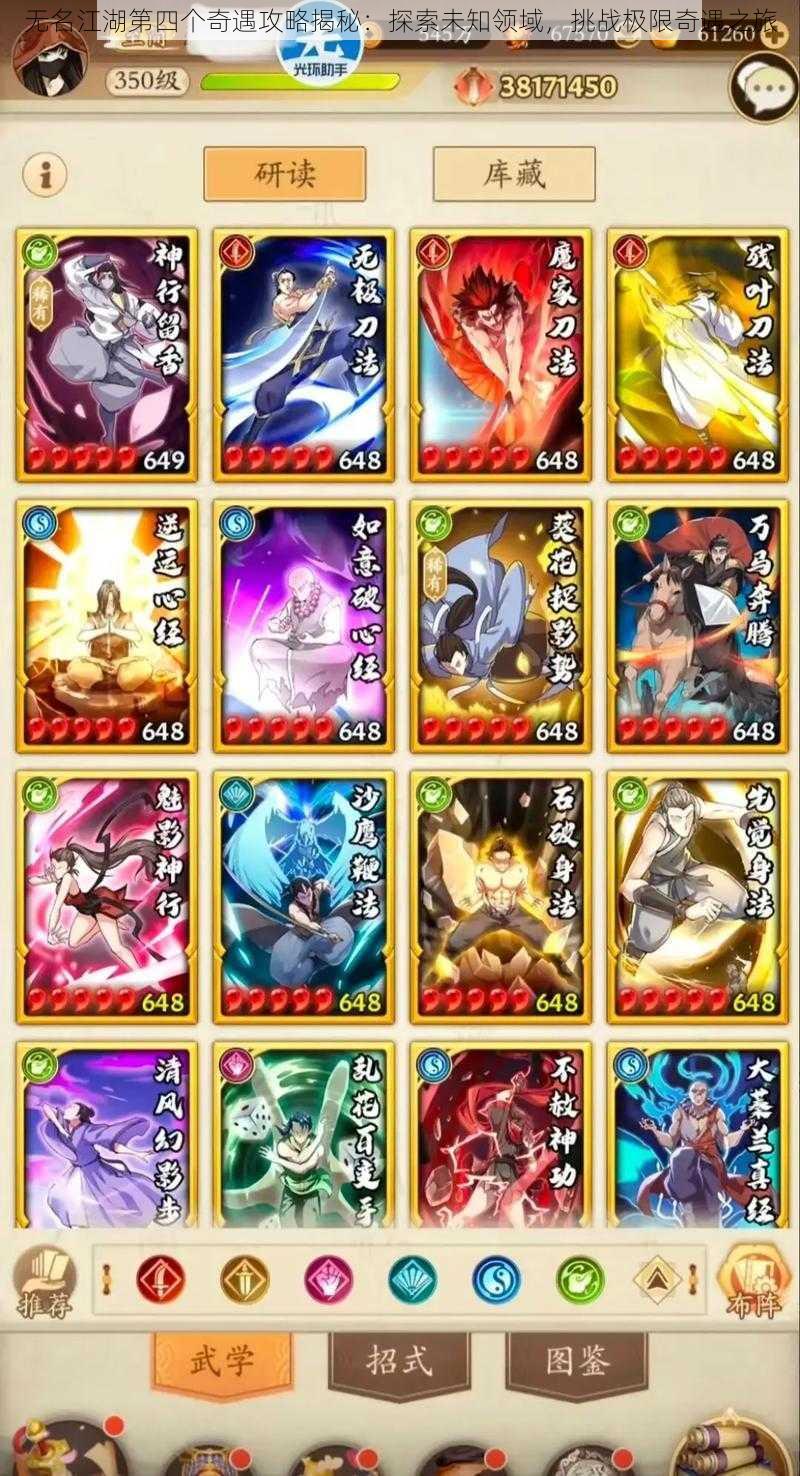Switch to the 招式 tab

(x=399, y=1362)
